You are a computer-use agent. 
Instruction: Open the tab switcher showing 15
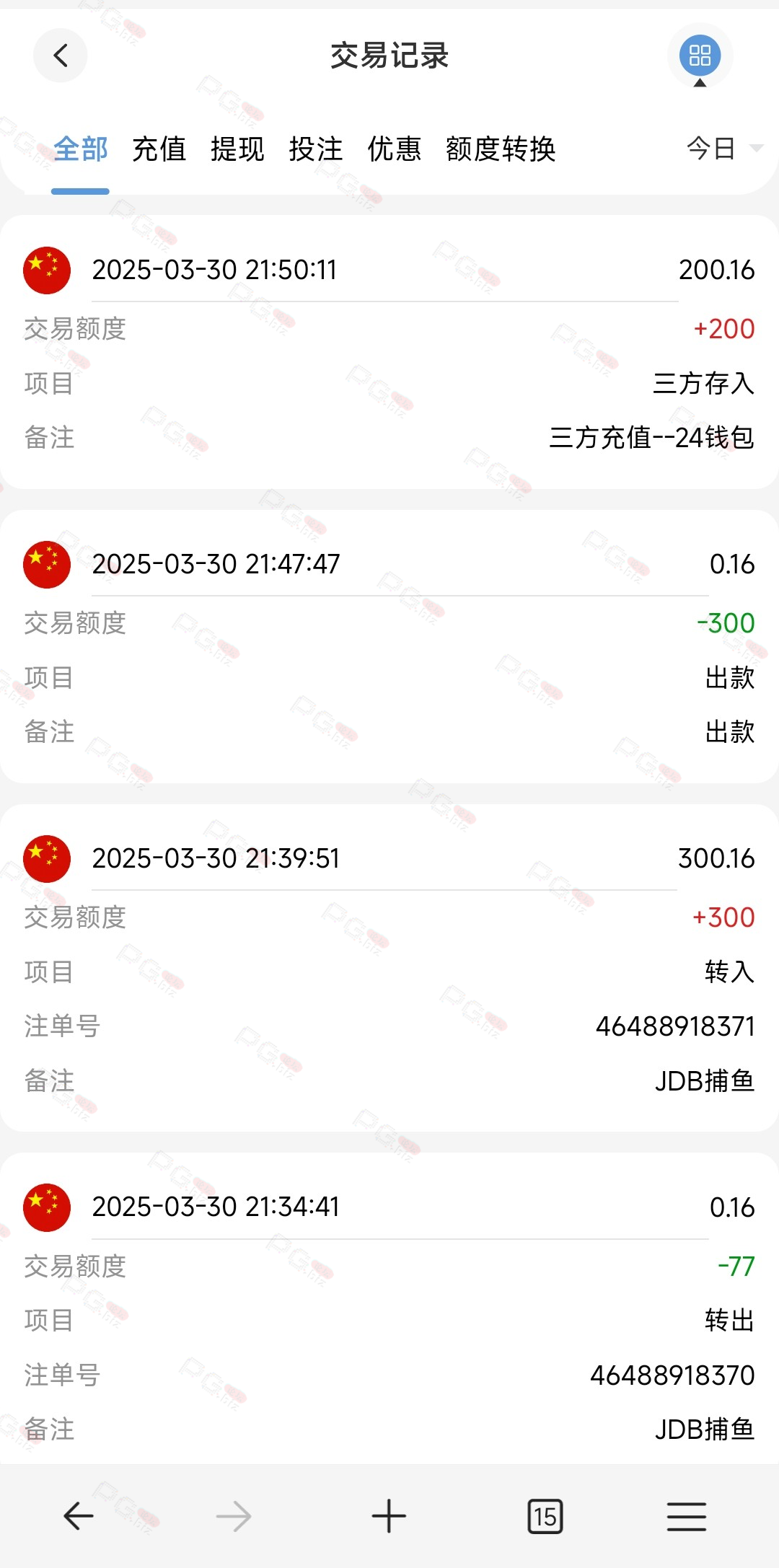click(x=545, y=1516)
